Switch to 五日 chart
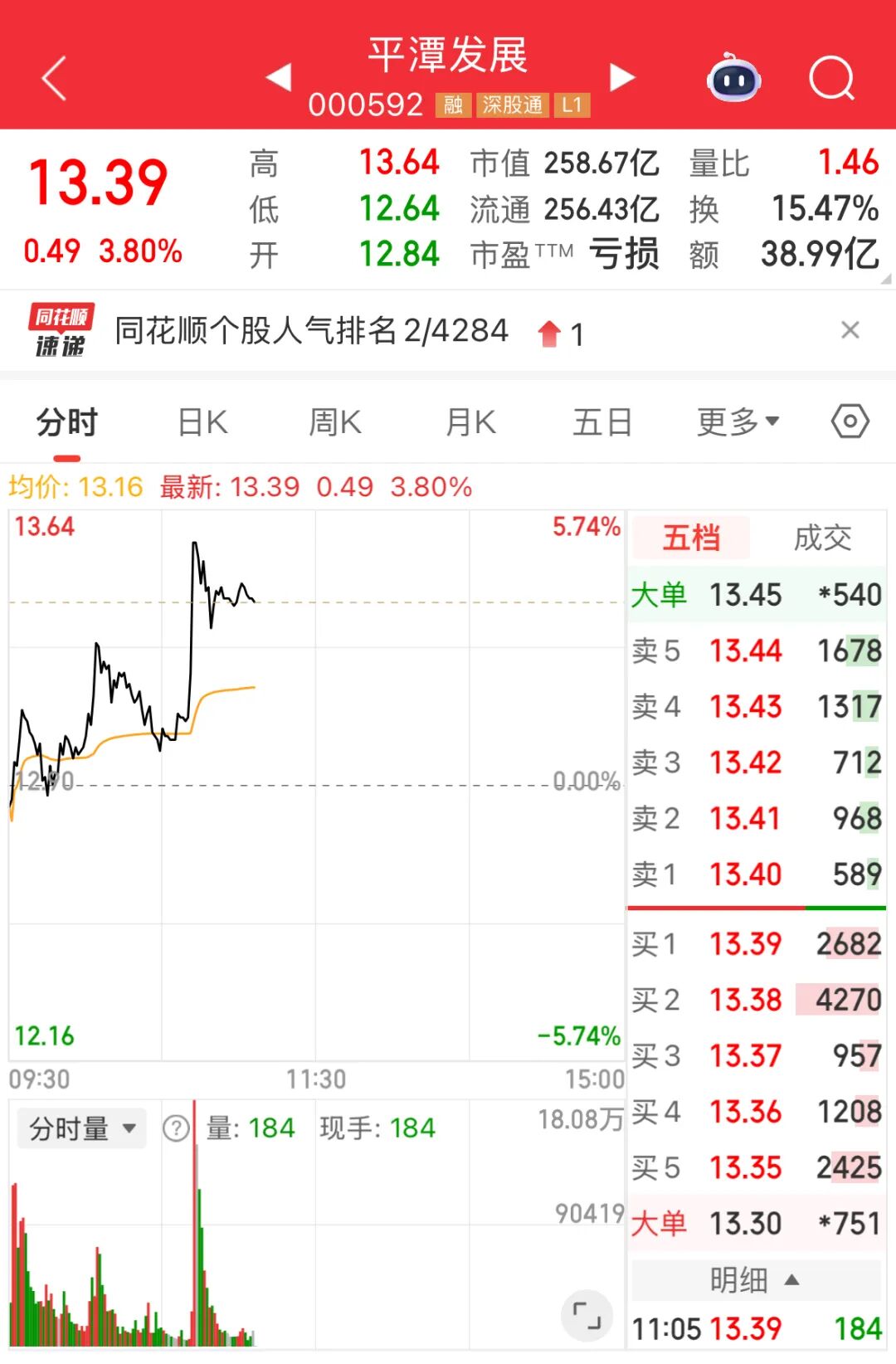This screenshot has height=1364, width=896. click(x=602, y=422)
